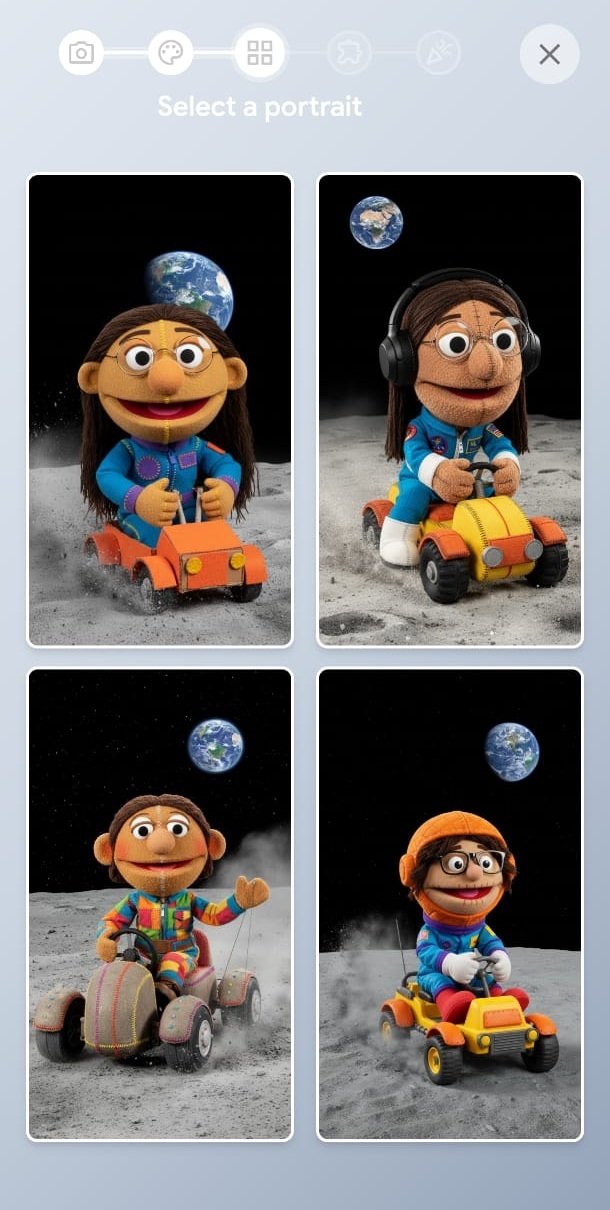Select the portrait with the orange helmet

pyautogui.click(x=450, y=904)
